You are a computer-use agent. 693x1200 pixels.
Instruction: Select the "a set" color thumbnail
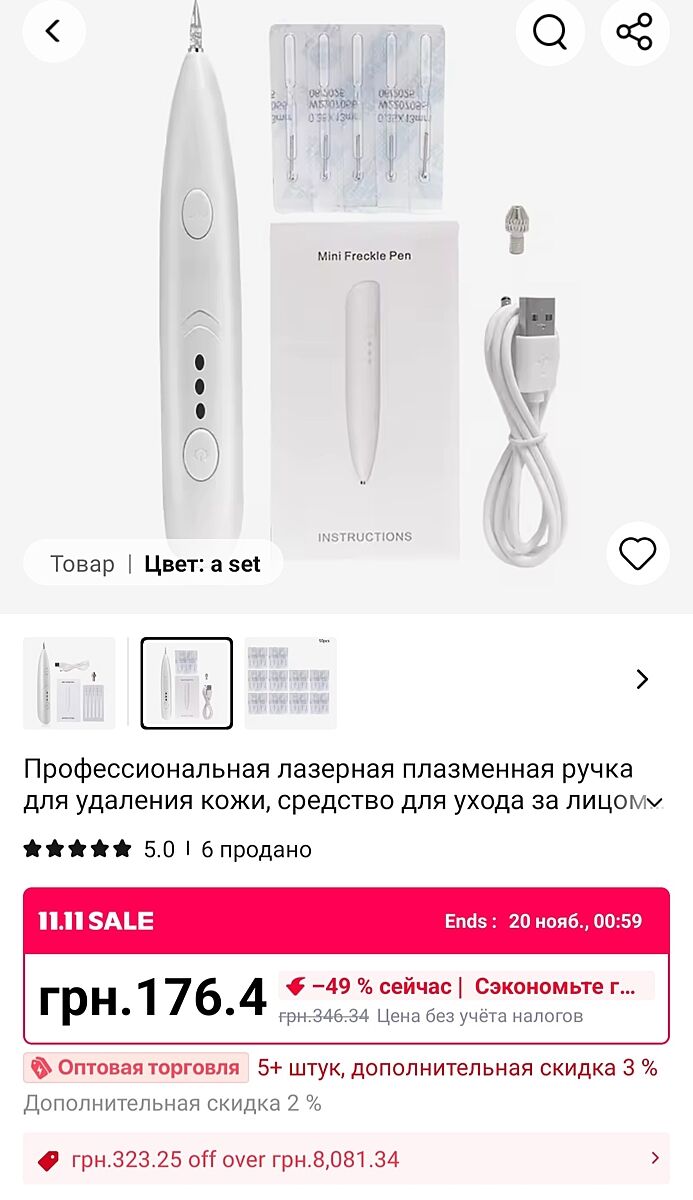[x=187, y=683]
